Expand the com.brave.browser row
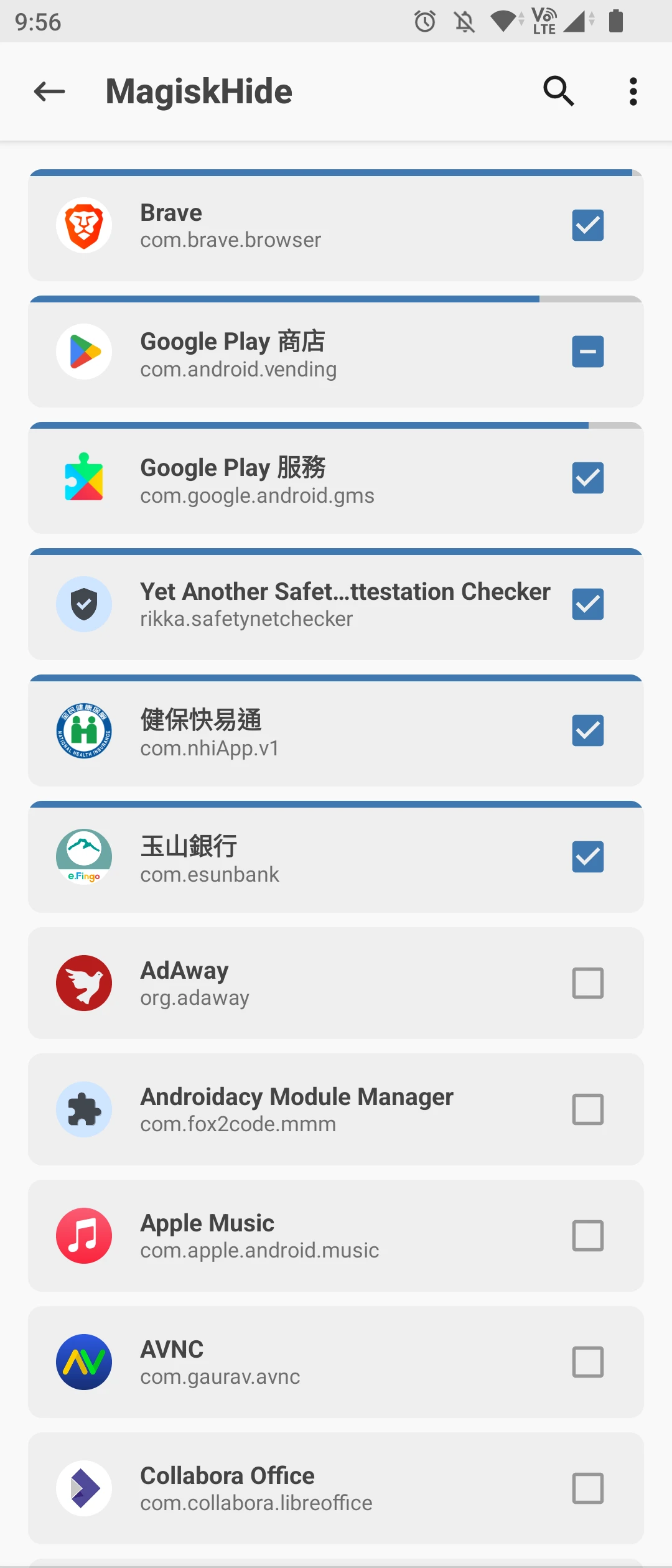The width and height of the screenshot is (672, 1568). [311, 226]
